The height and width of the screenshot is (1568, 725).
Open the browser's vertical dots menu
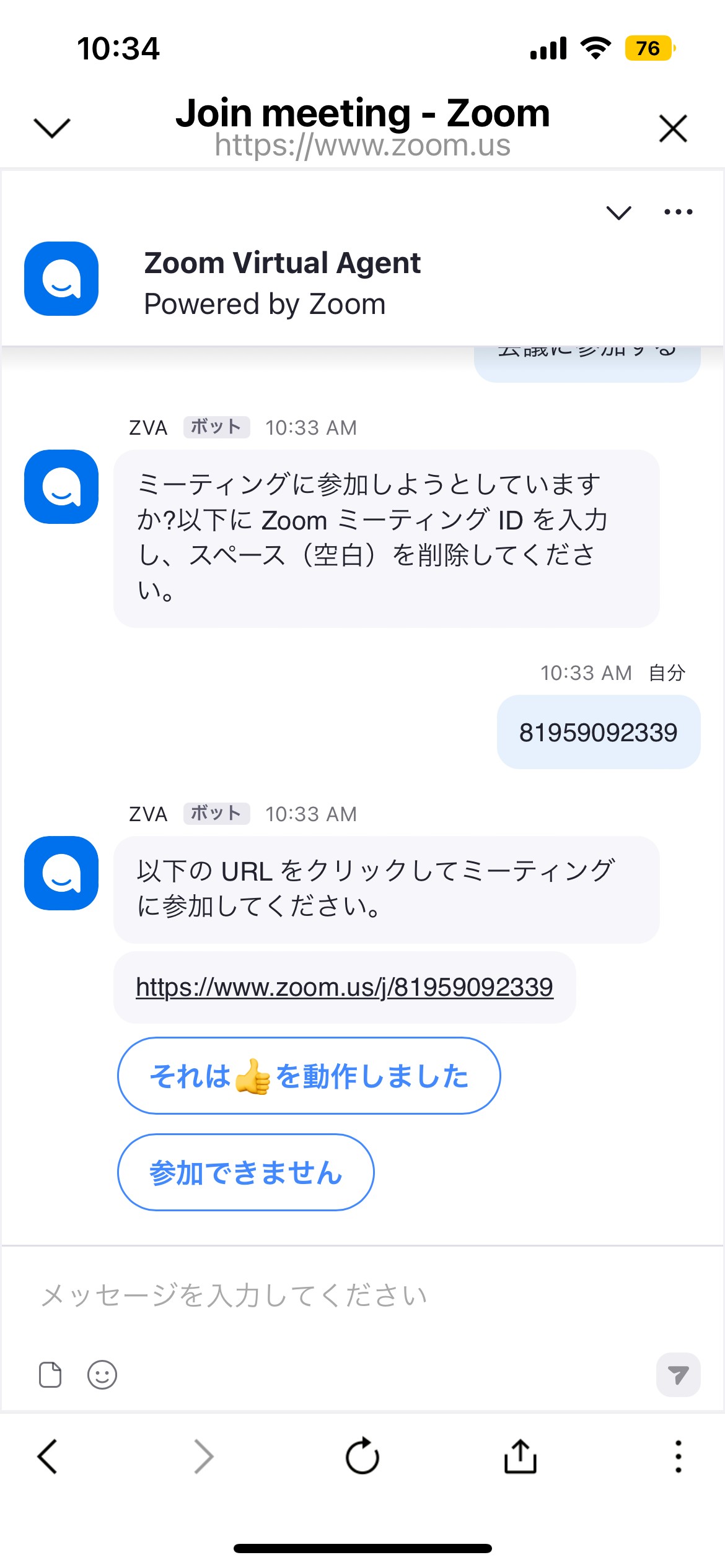tap(679, 1456)
